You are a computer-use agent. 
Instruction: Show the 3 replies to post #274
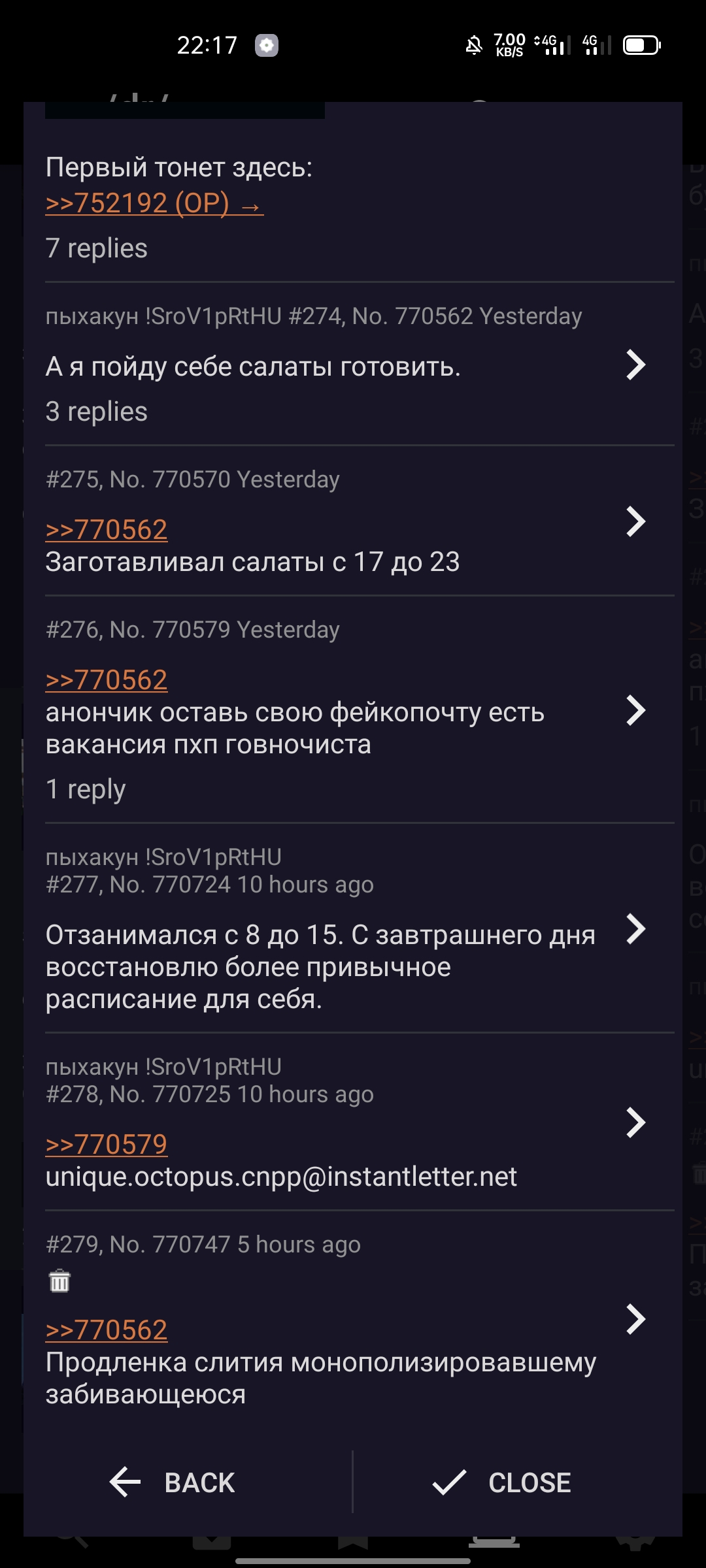click(x=97, y=412)
